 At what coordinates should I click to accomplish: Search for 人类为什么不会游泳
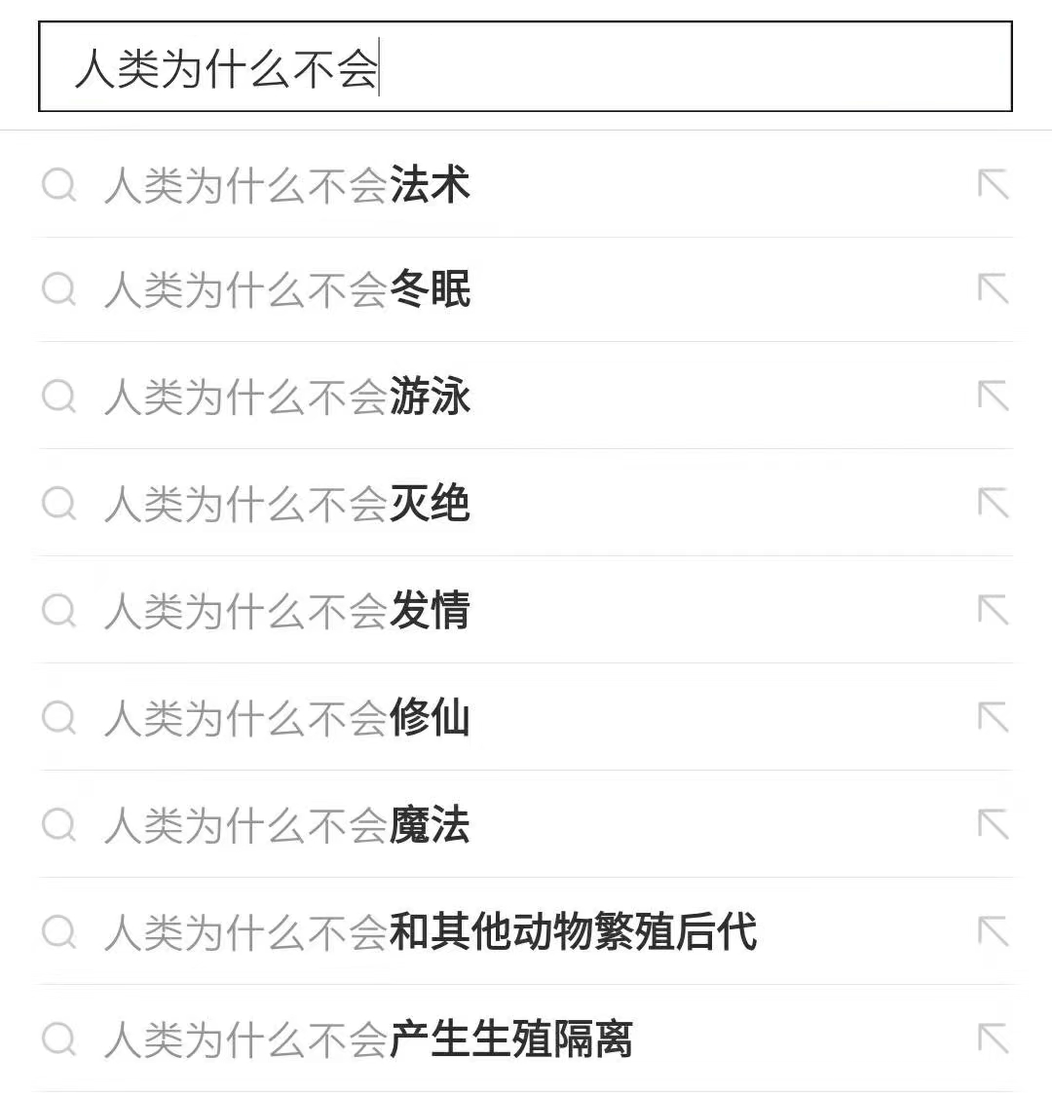(288, 397)
